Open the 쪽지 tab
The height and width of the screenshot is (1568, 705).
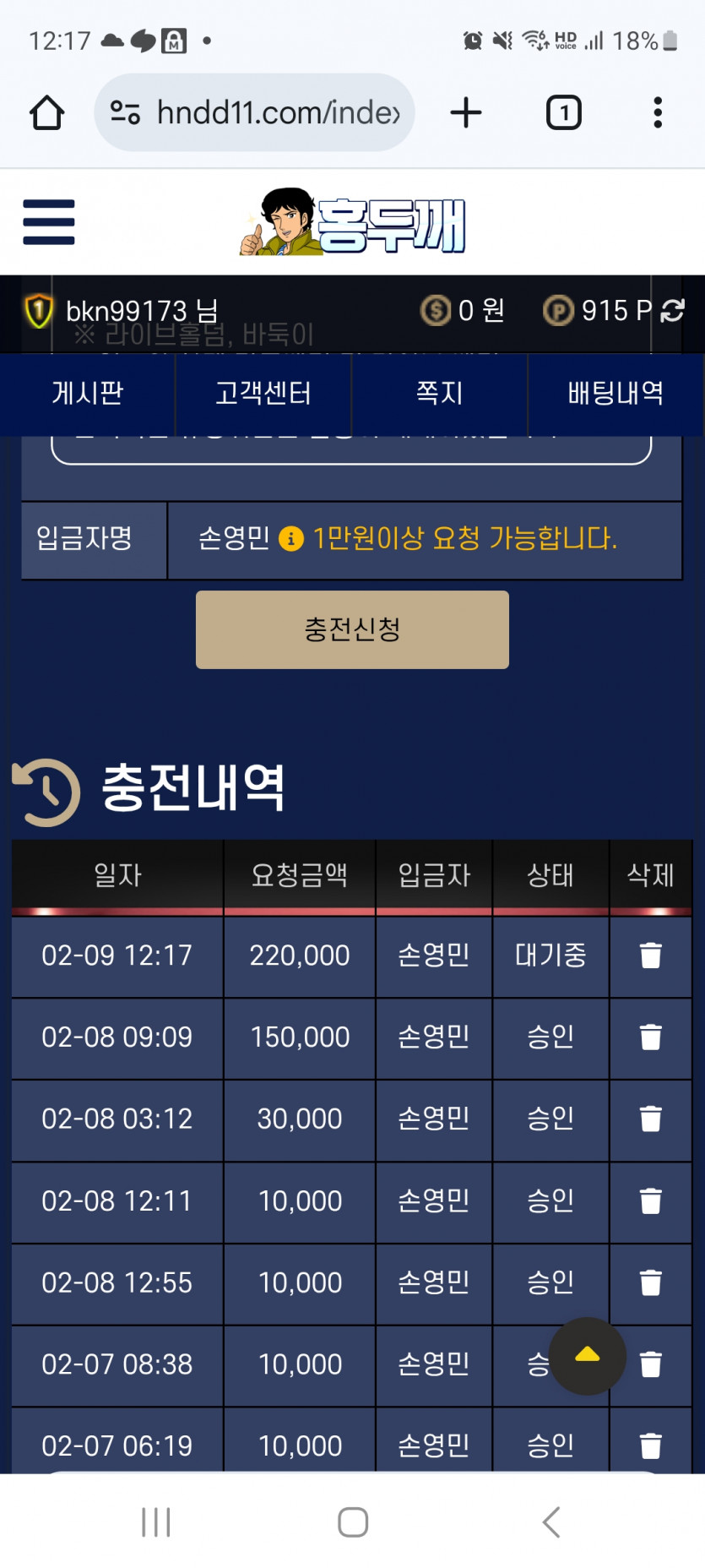click(440, 394)
